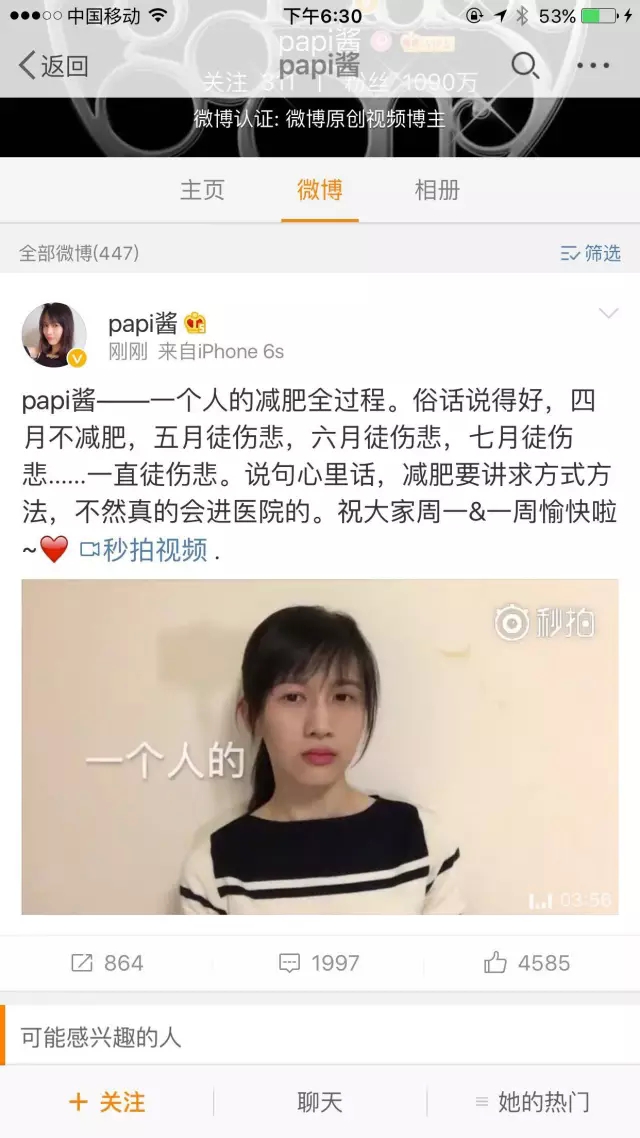The height and width of the screenshot is (1138, 640).
Task: Open the three-dot overflow menu
Action: 593,66
